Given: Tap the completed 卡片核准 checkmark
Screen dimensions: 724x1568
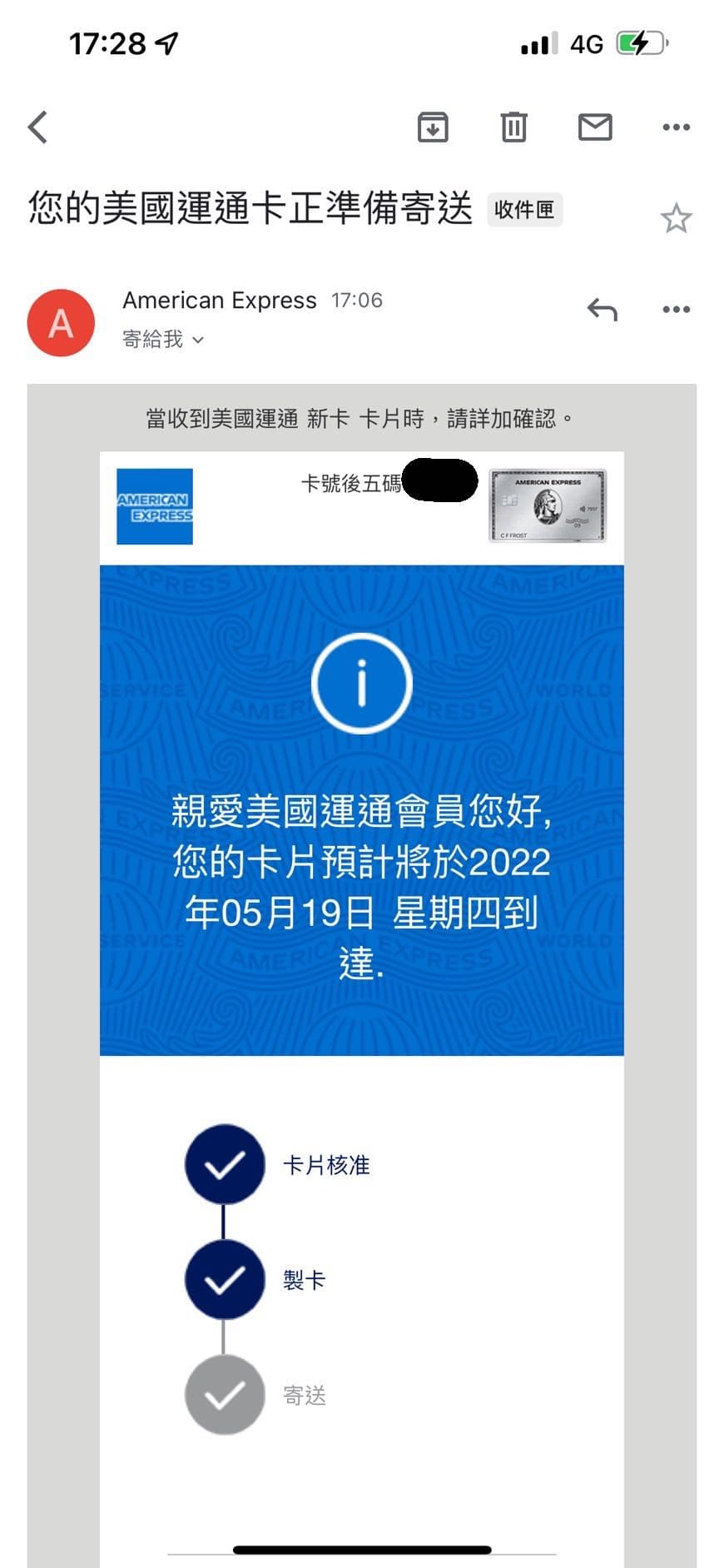Looking at the screenshot, I should tap(225, 1164).
